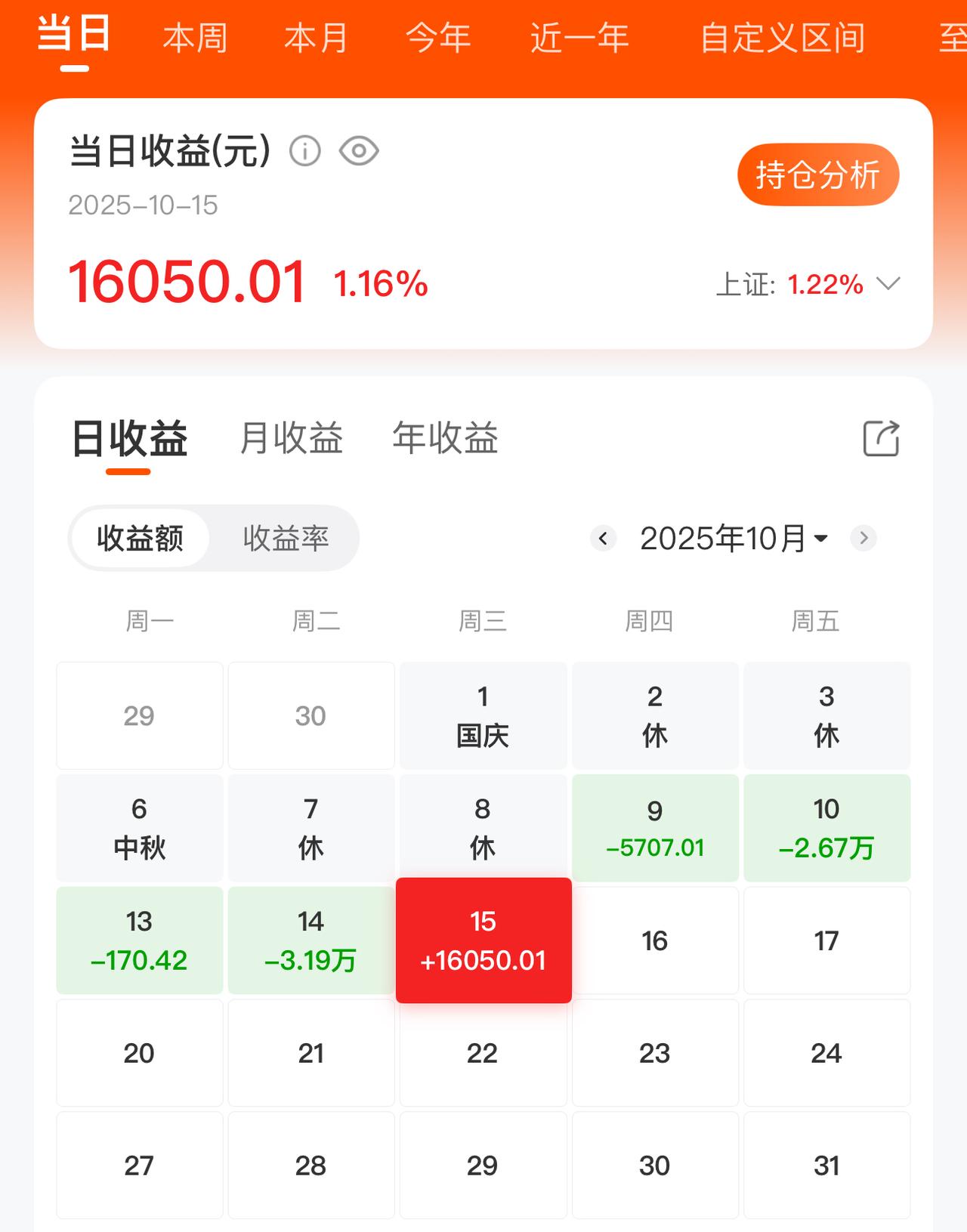Screen dimensions: 967x1232
Task: Open the 近一年 tab
Action: pyautogui.click(x=579, y=39)
